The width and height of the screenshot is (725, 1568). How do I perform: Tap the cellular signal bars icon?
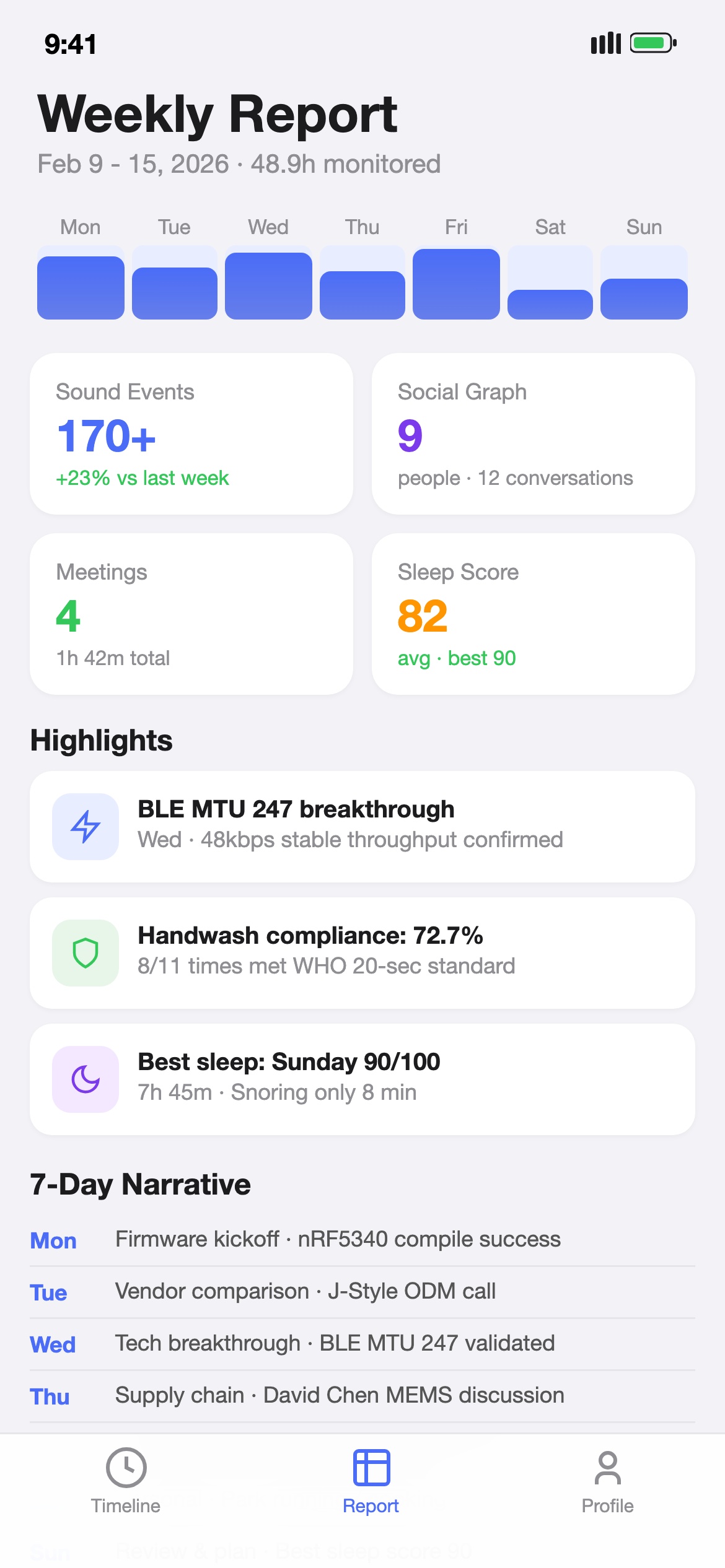click(x=605, y=42)
